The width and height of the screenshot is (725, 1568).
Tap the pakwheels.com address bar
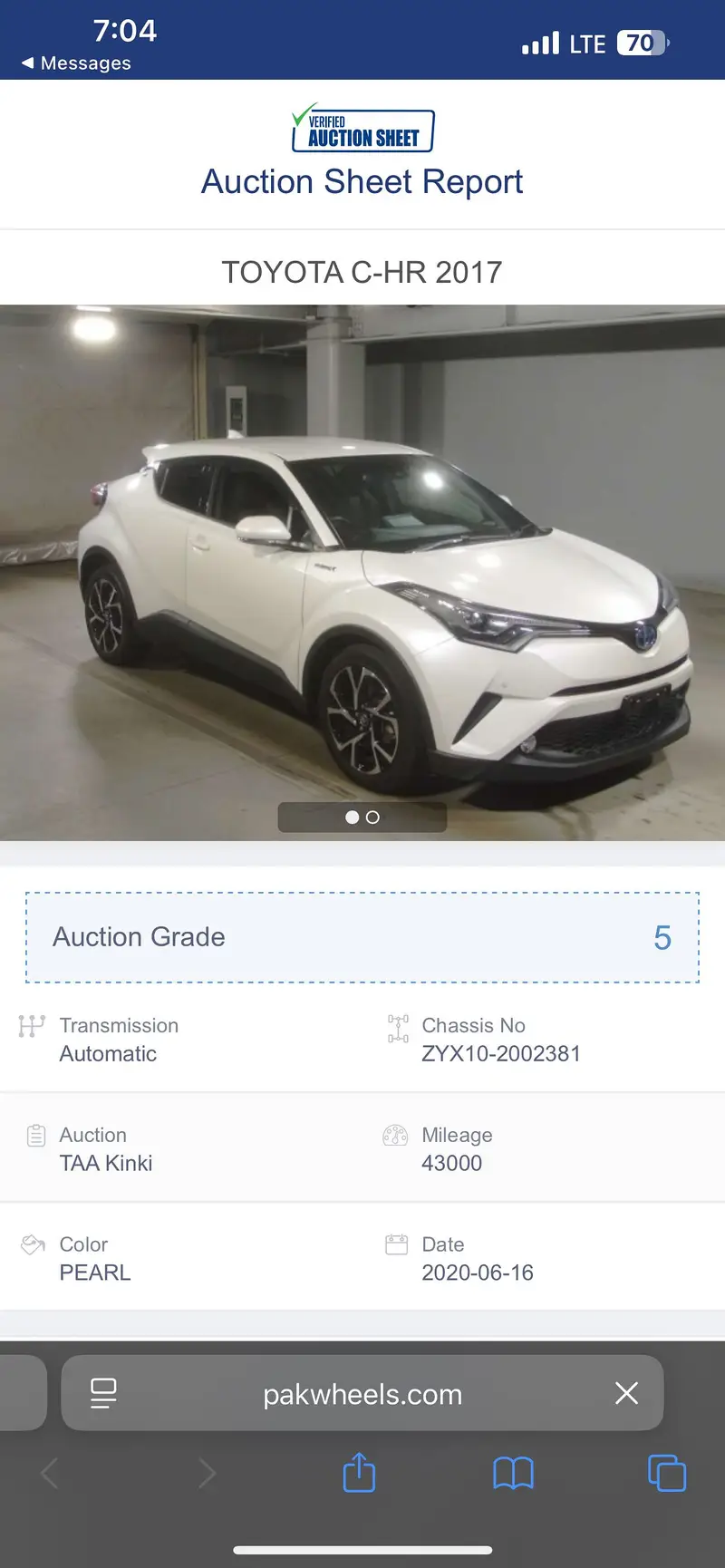362,1393
